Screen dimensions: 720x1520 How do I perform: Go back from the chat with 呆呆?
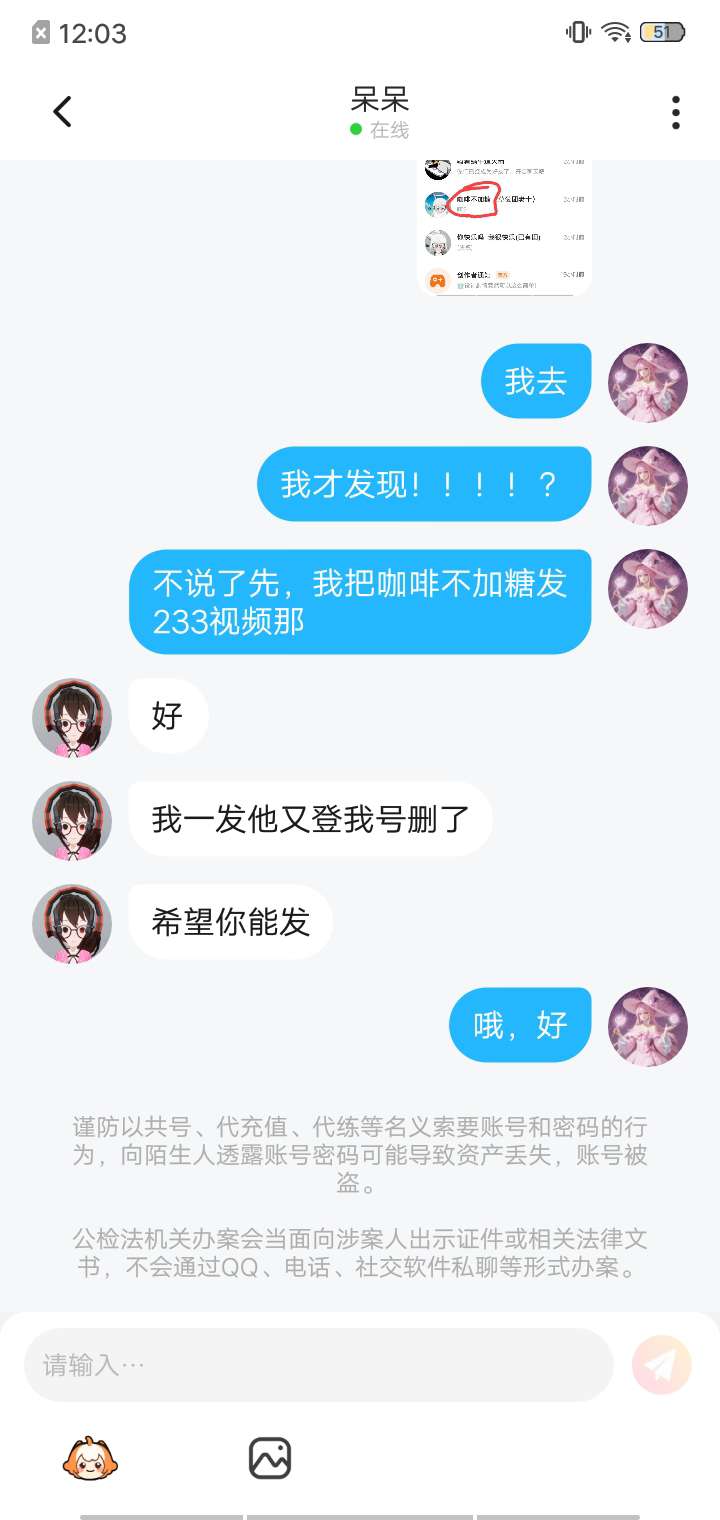[63, 112]
